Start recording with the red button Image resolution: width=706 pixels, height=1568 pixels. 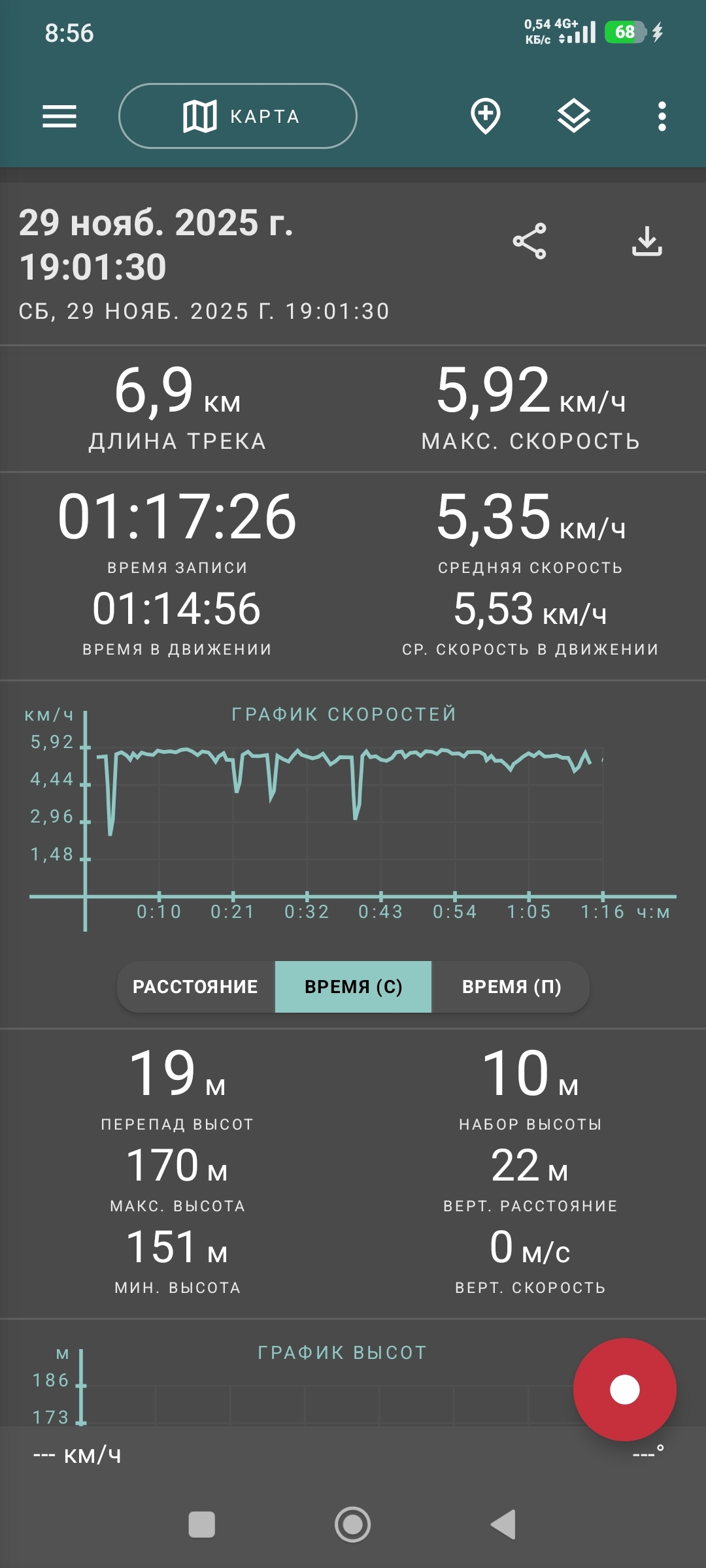coord(624,1389)
